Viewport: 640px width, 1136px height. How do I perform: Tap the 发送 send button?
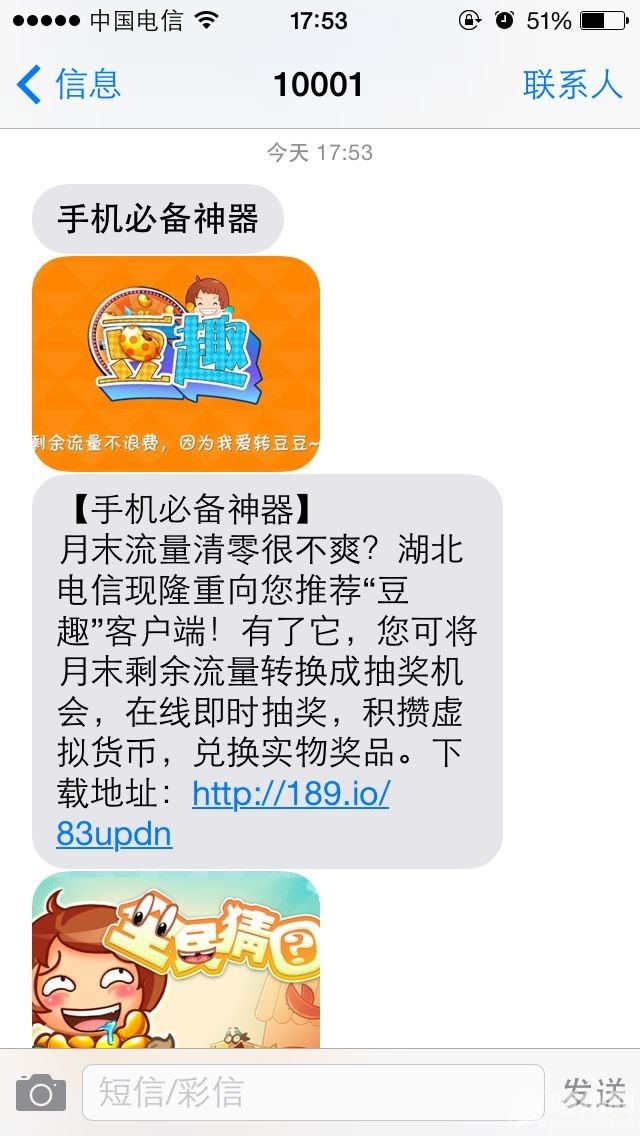(594, 1093)
